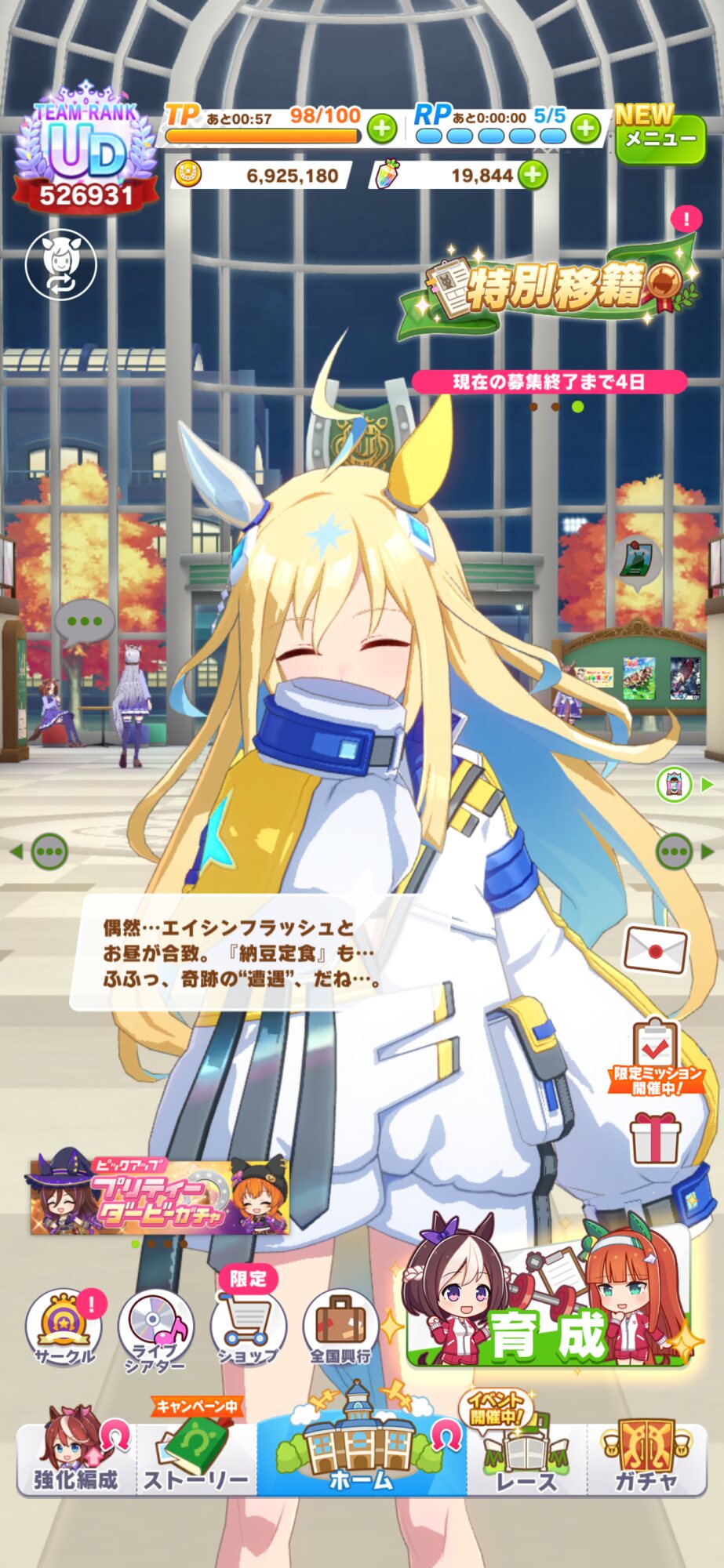The height and width of the screenshot is (1568, 724).
Task: Add TP with the plus button
Action: pyautogui.click(x=382, y=129)
